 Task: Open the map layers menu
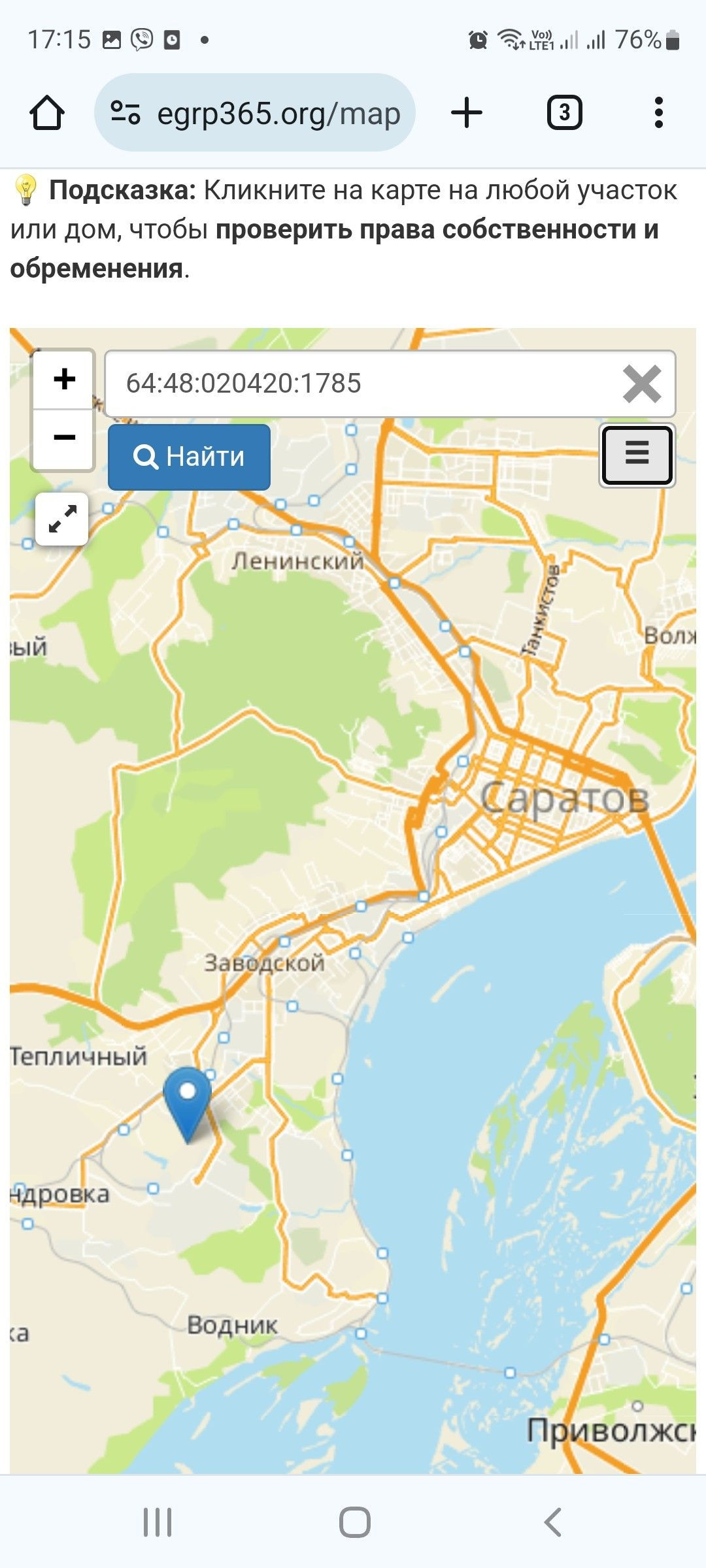637,455
